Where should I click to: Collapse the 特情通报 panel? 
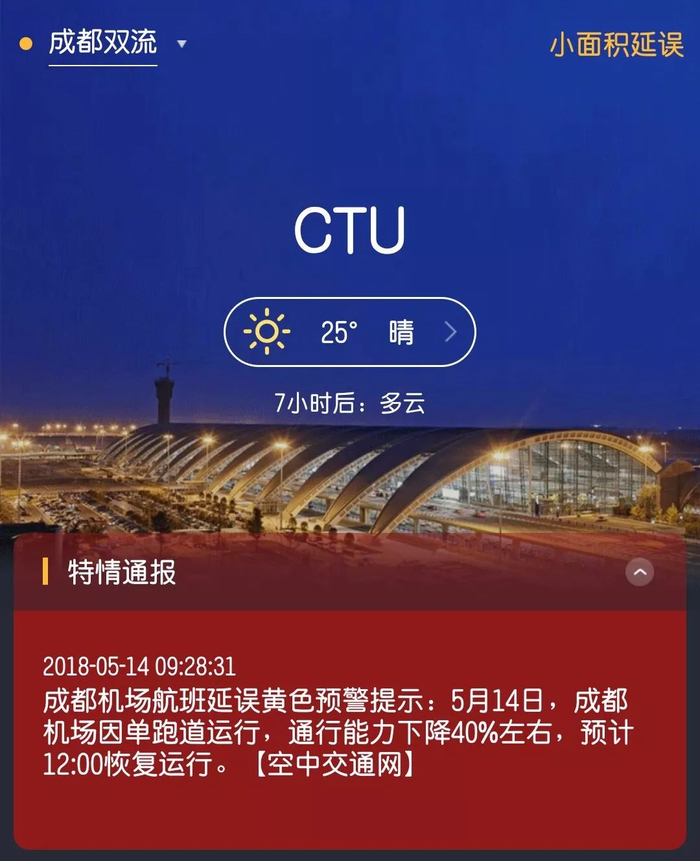(x=639, y=572)
